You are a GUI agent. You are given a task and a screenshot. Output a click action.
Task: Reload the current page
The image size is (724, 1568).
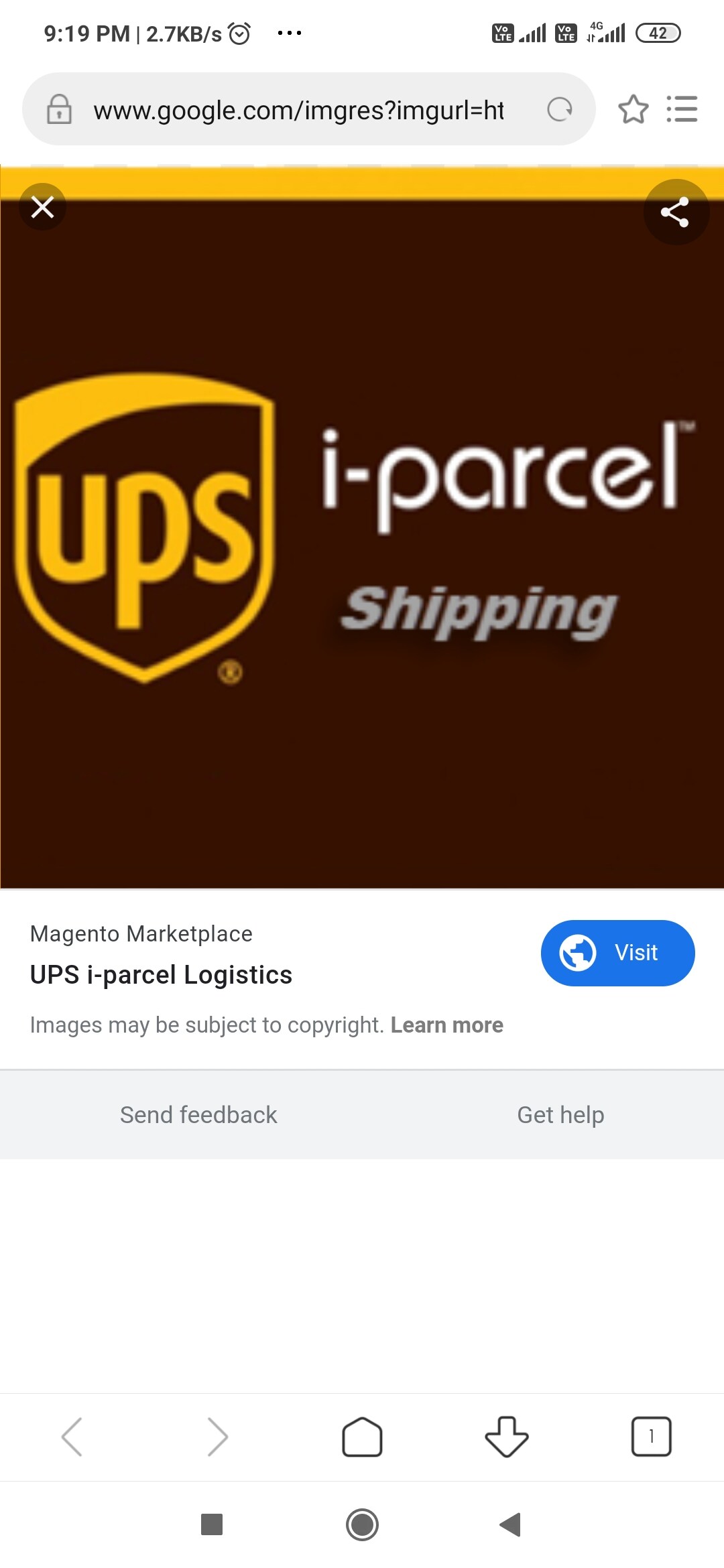click(560, 109)
